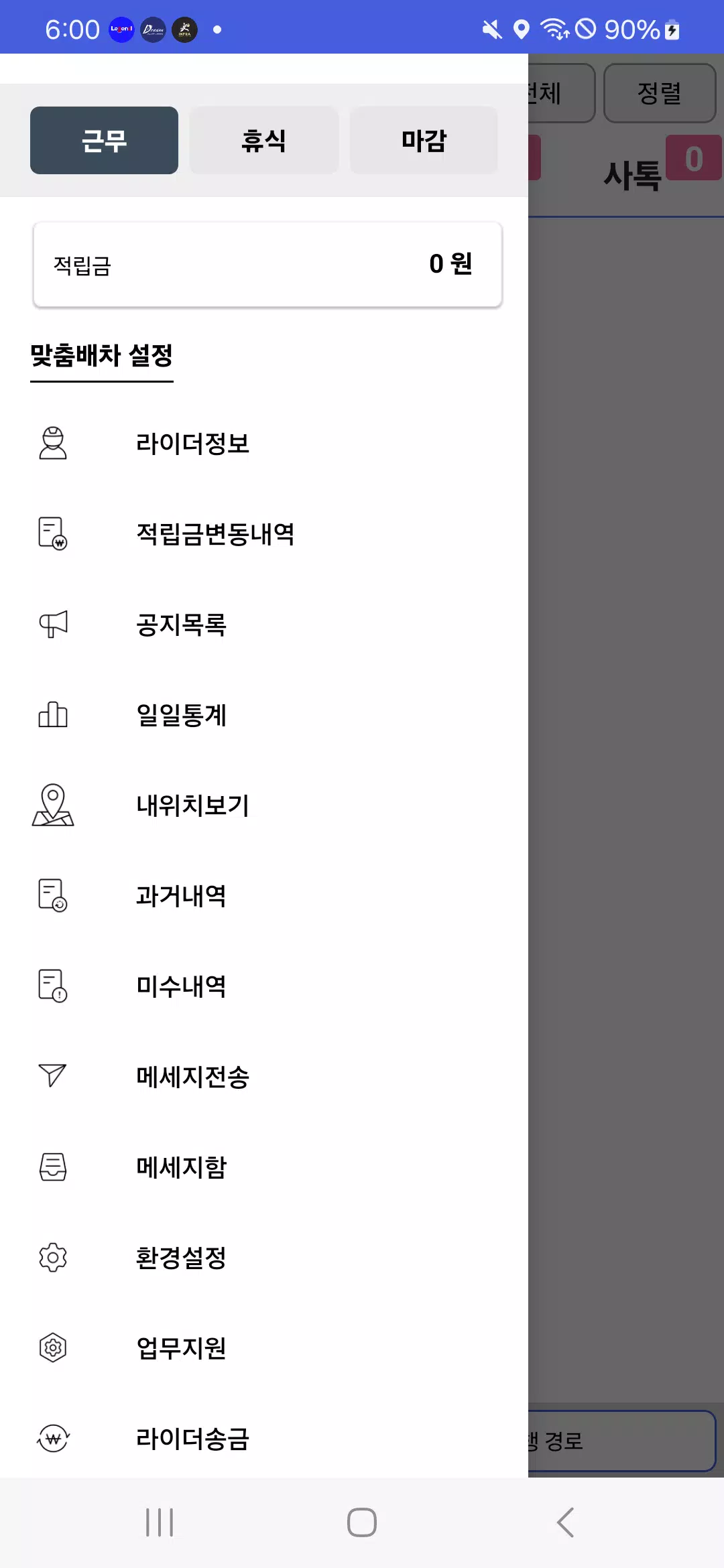The width and height of the screenshot is (724, 1568).
Task: Go to 메세지전송
Action: click(x=264, y=1077)
